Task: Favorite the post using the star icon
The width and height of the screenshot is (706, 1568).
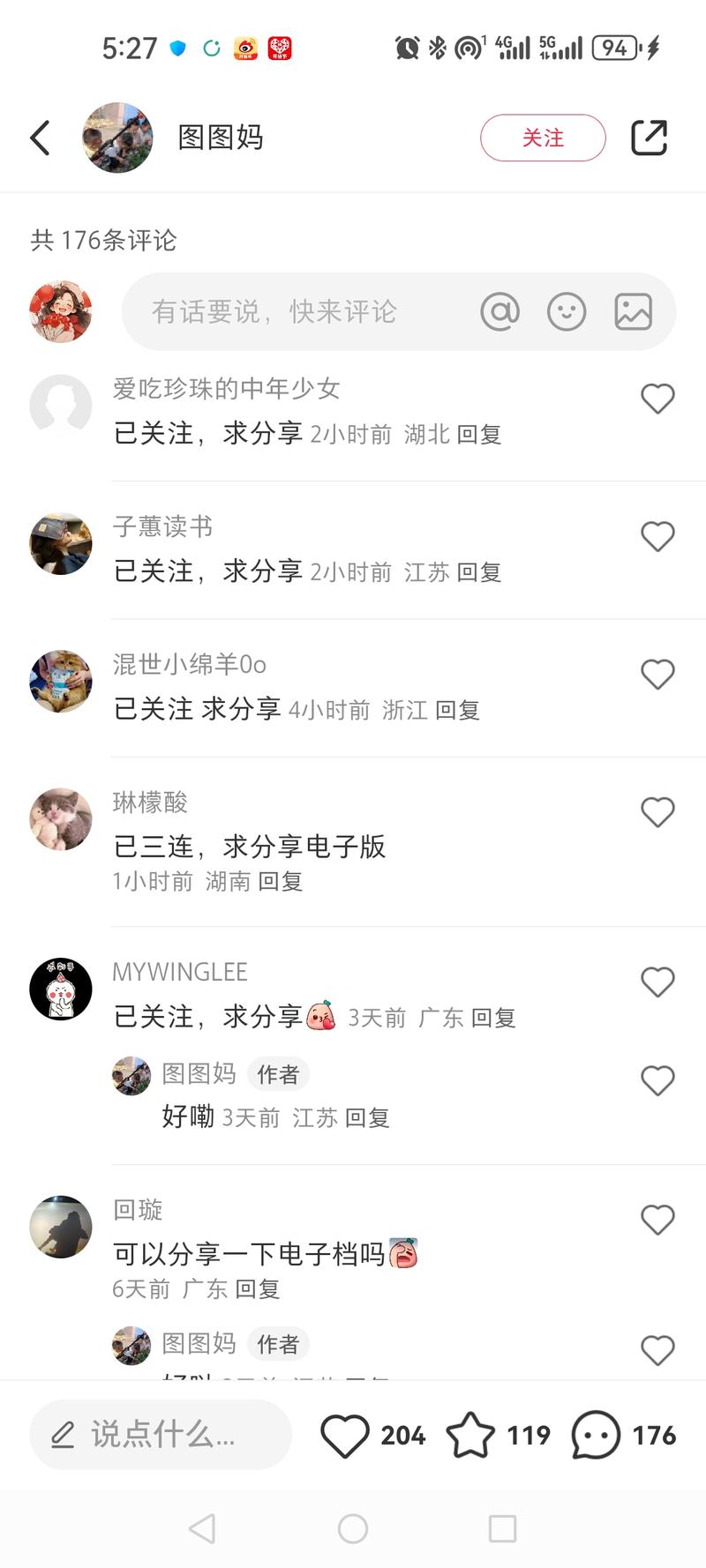Action: point(470,1436)
